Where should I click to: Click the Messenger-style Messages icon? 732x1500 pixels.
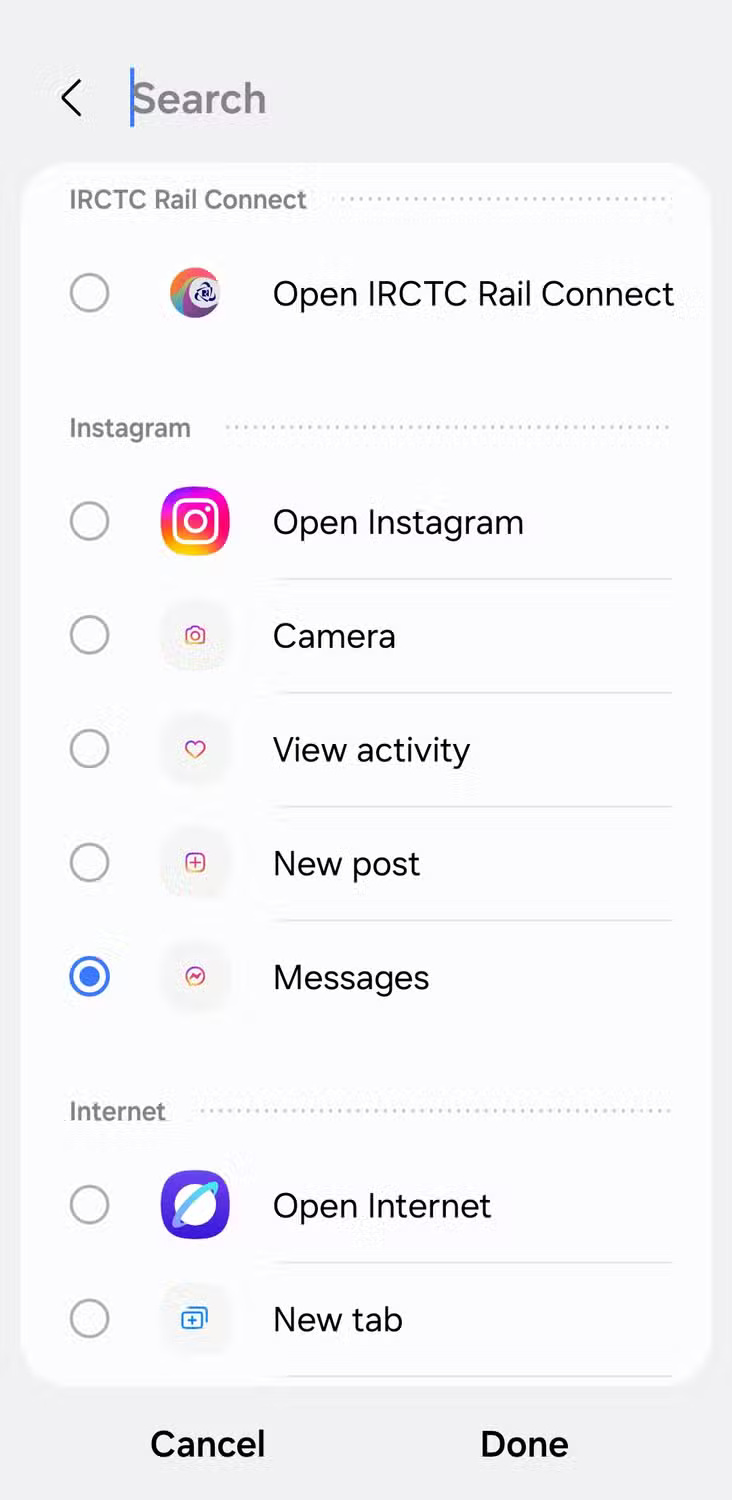coord(195,977)
